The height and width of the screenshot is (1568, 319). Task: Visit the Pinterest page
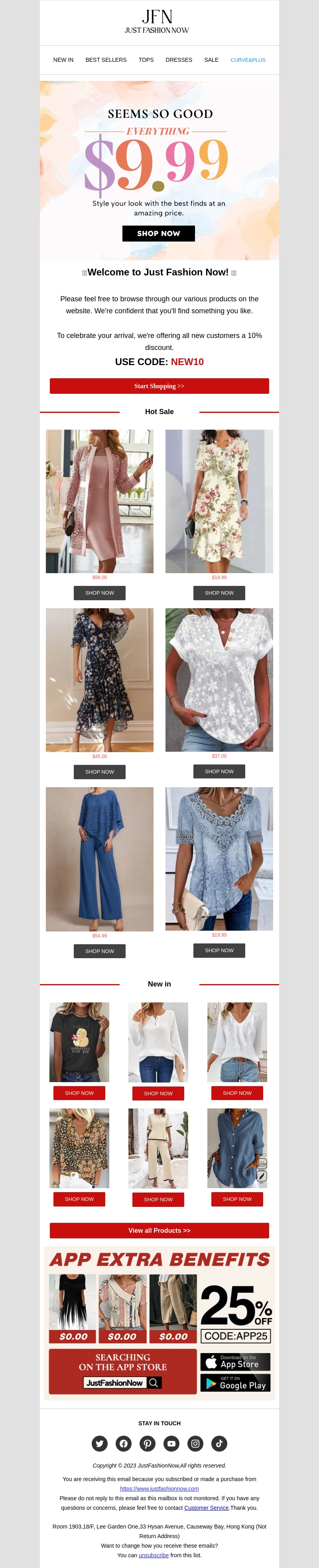coord(147,1443)
